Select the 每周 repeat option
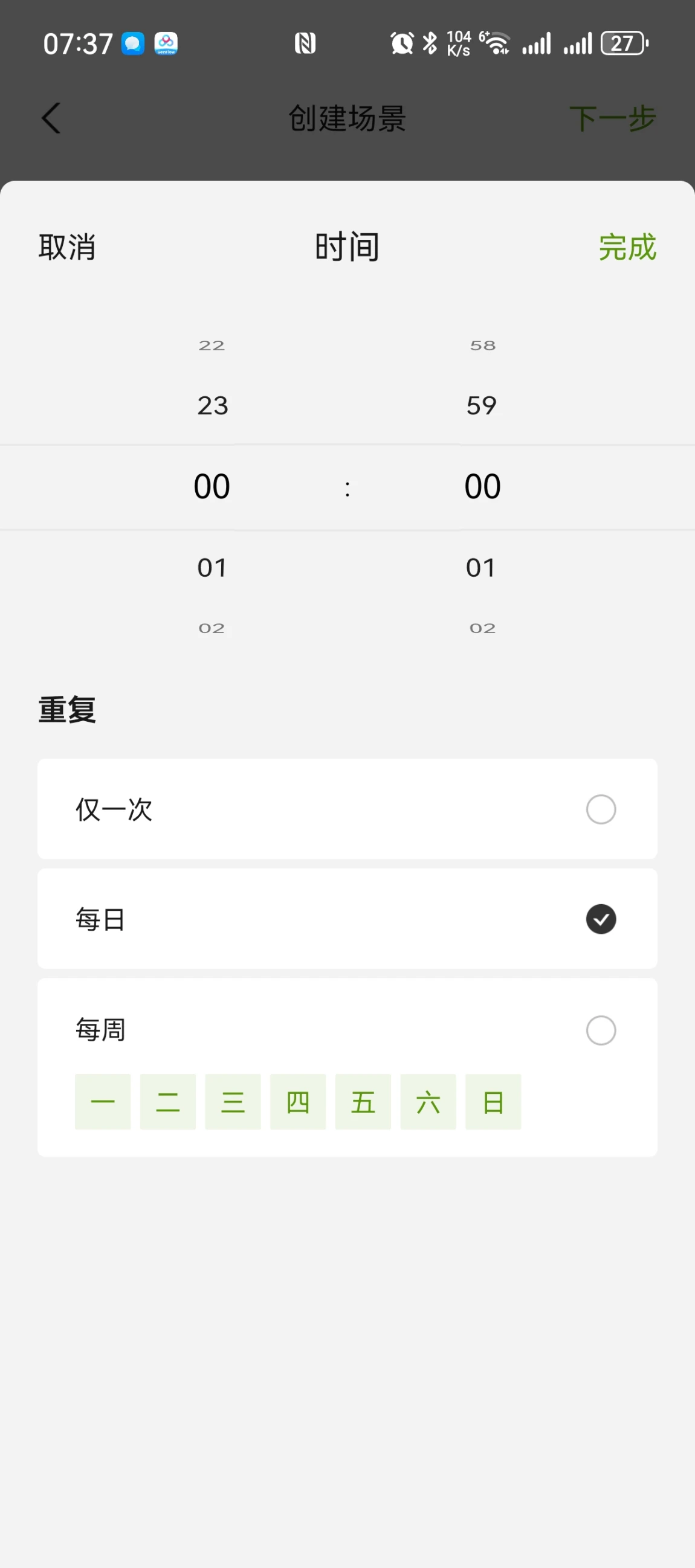The image size is (695, 1568). [600, 1030]
